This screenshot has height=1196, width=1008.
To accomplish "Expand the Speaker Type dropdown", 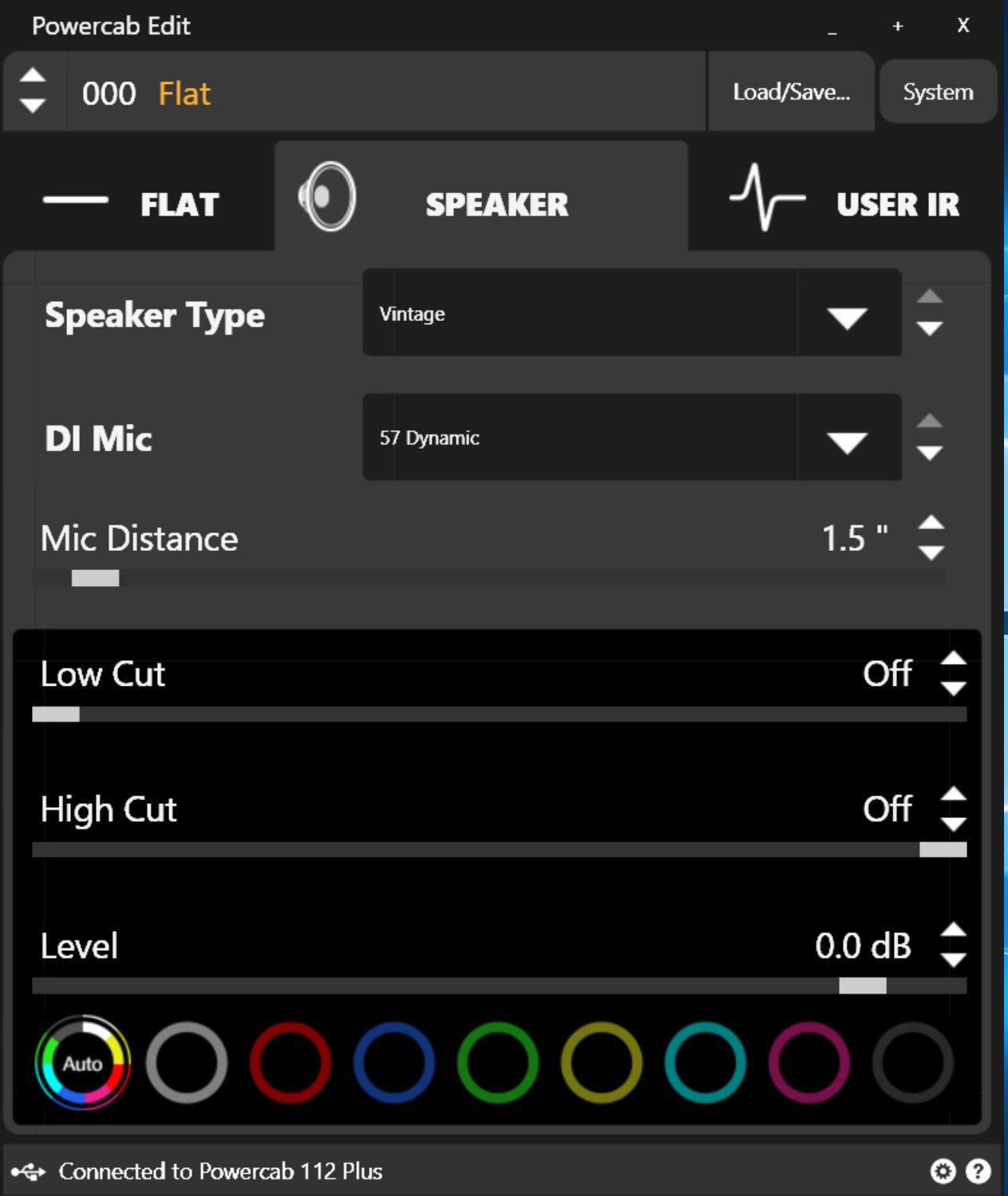I will 847,317.
